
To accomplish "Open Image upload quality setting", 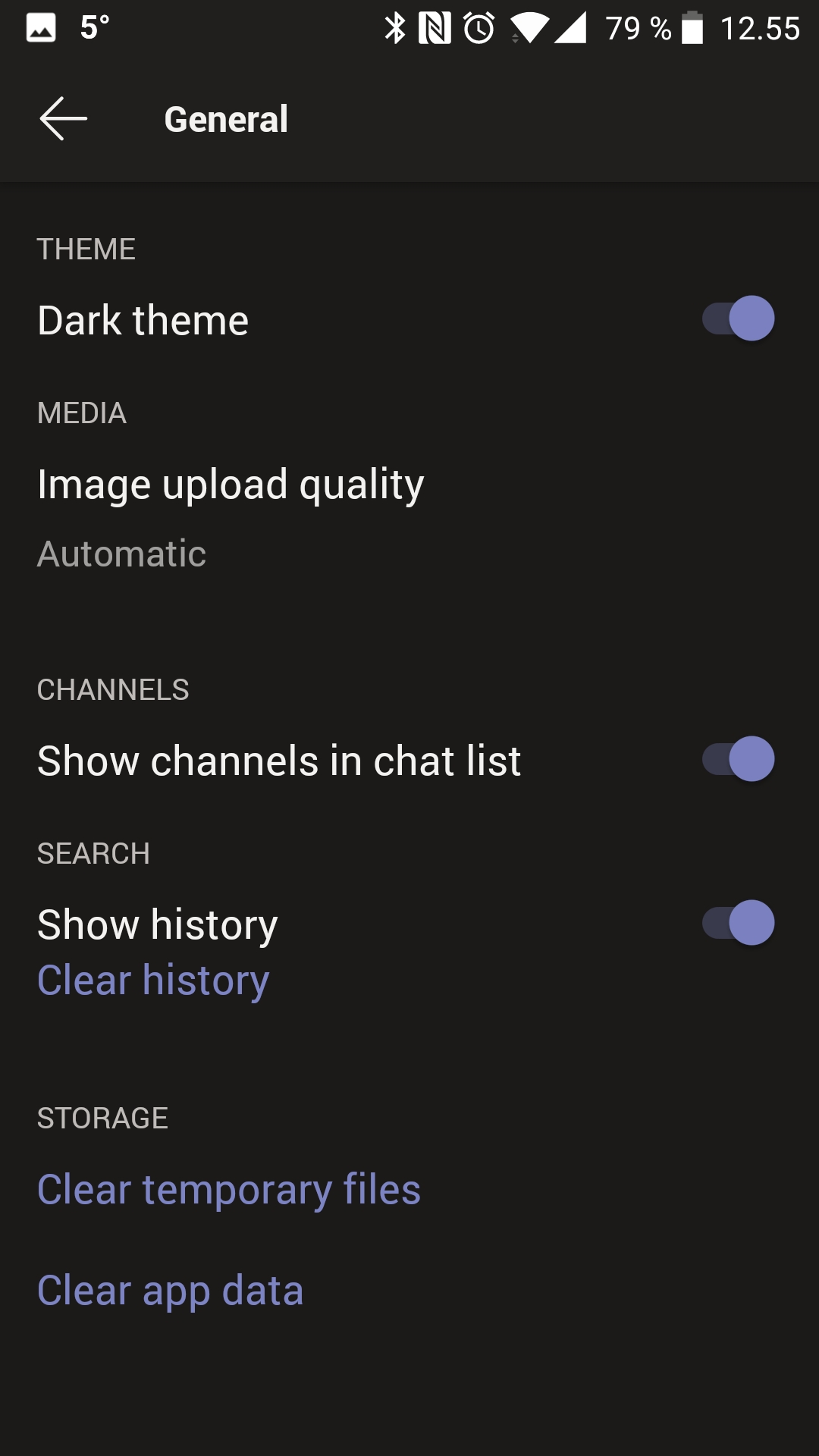I will pos(231,516).
